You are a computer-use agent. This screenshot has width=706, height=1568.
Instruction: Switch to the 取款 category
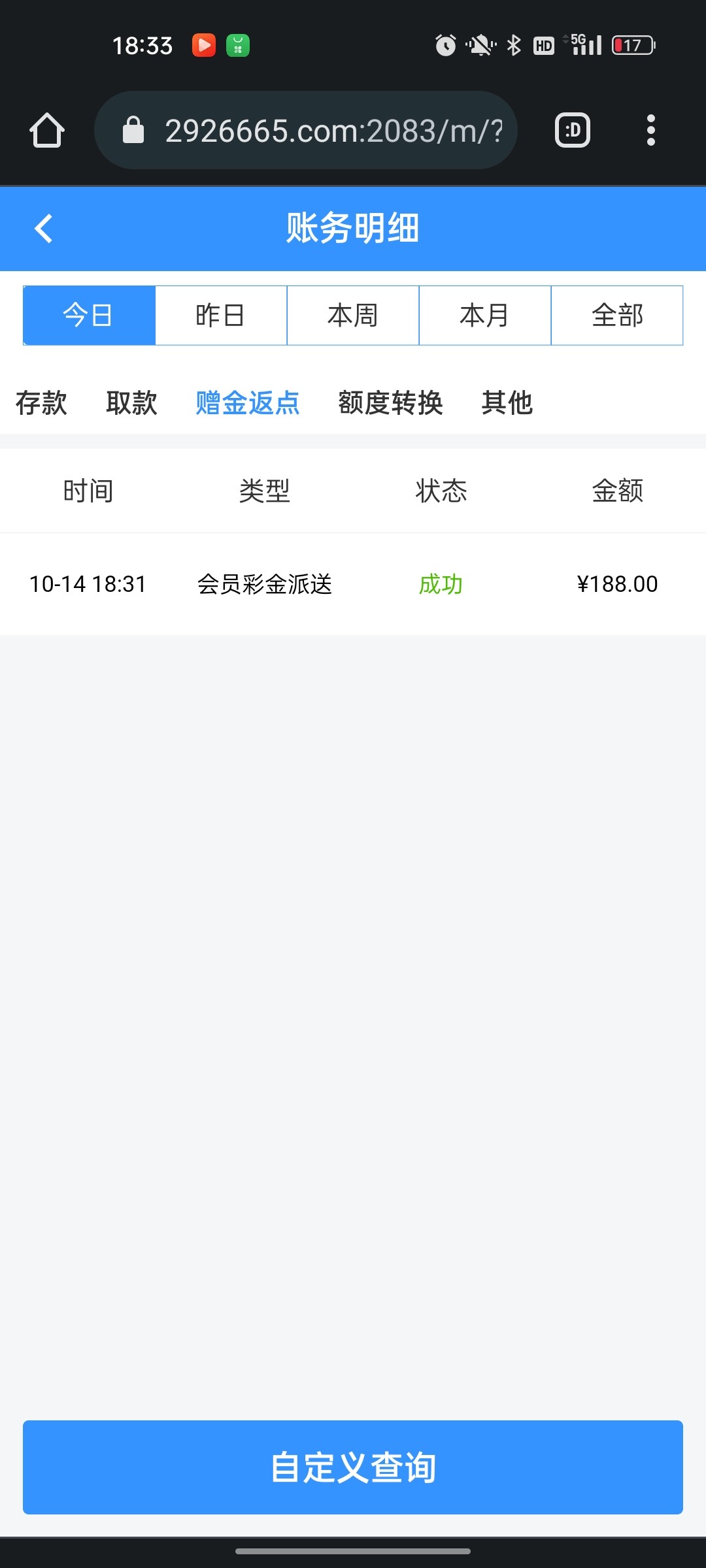pyautogui.click(x=131, y=403)
